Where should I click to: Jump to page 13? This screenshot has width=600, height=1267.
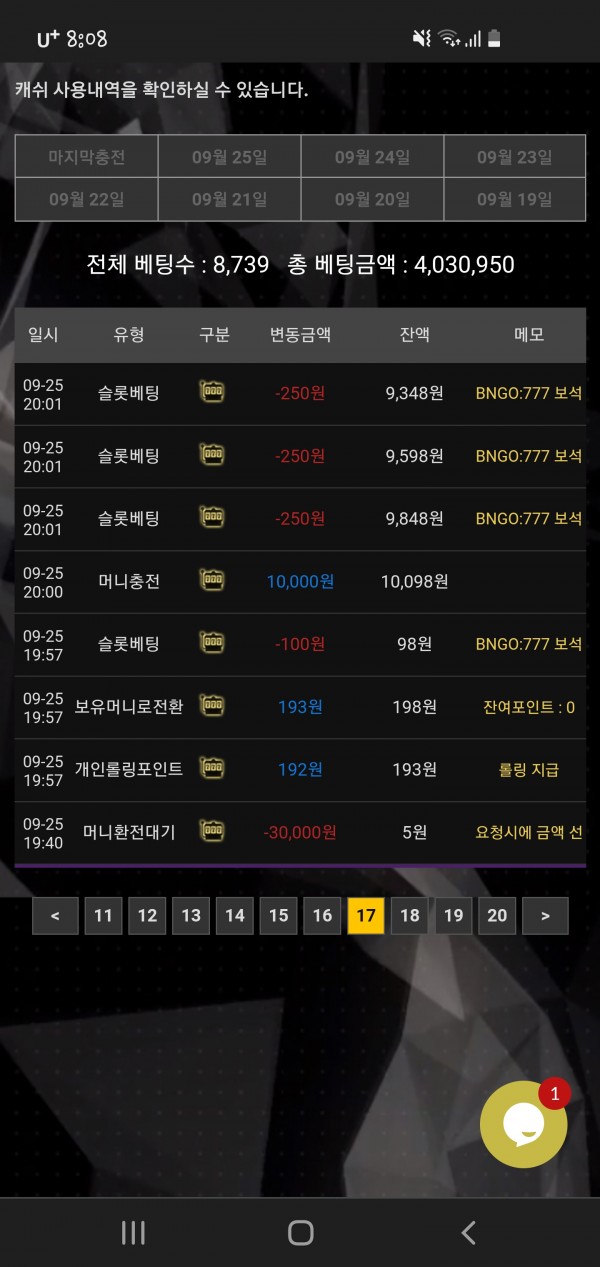point(191,915)
